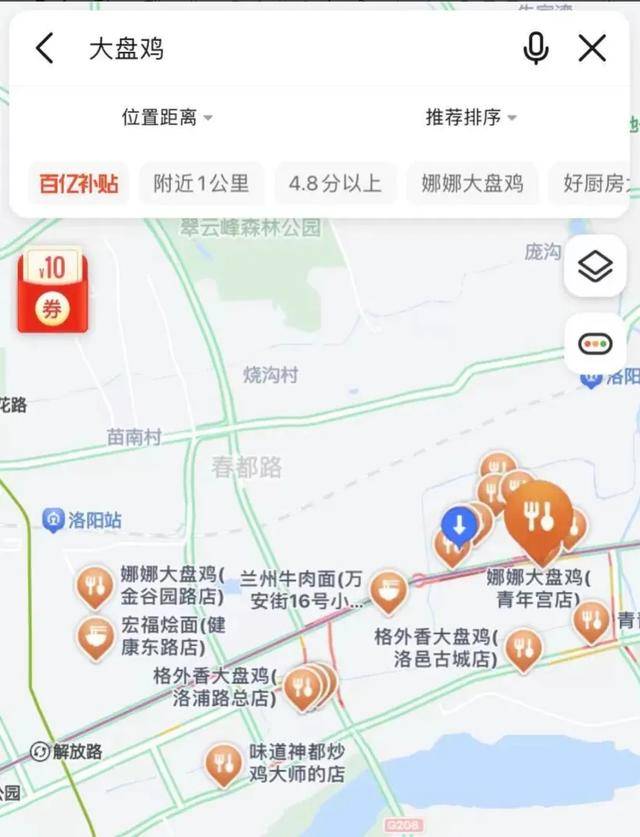Tap the 大盘鸡 search field

point(300,48)
